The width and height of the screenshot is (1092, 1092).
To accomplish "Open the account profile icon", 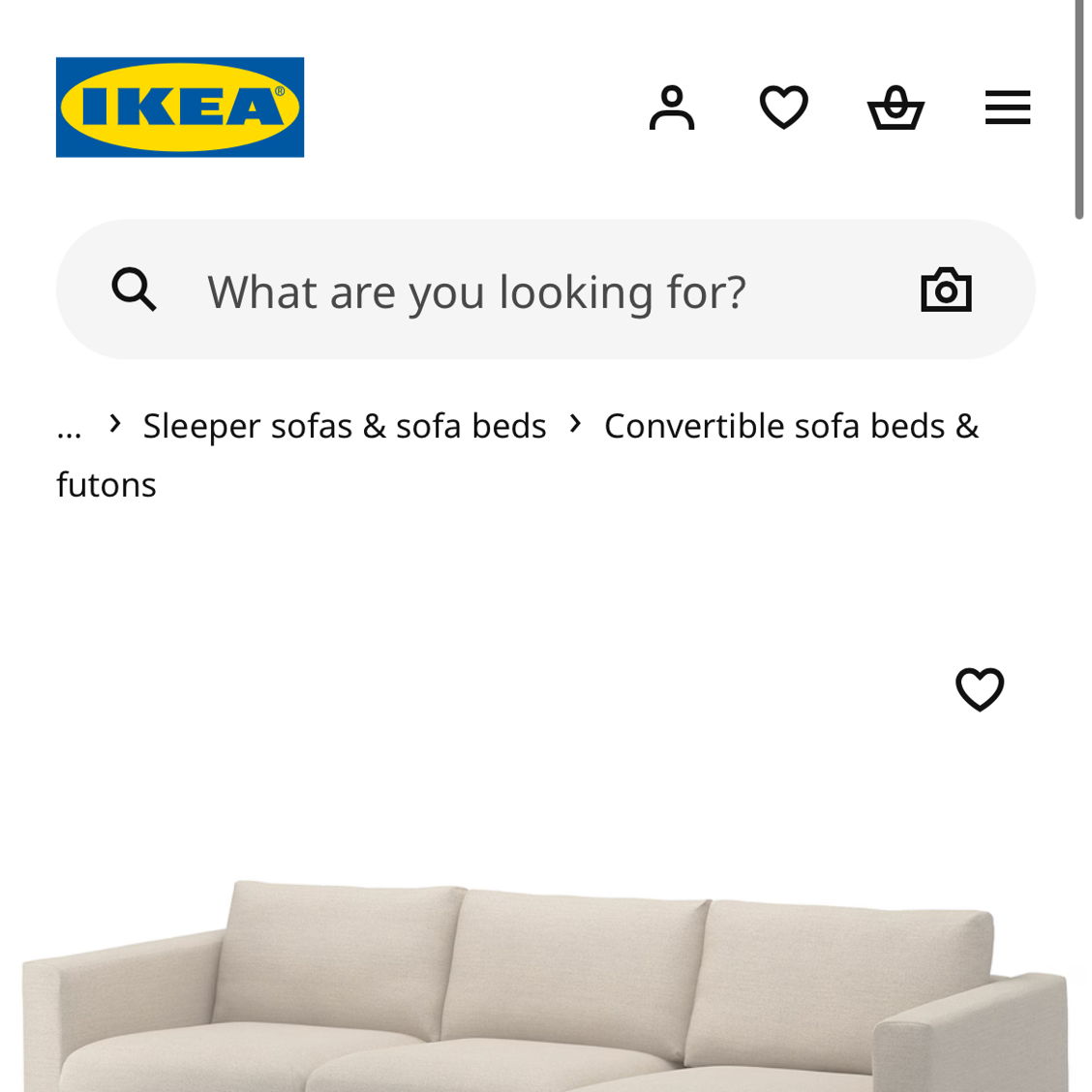I will point(672,107).
